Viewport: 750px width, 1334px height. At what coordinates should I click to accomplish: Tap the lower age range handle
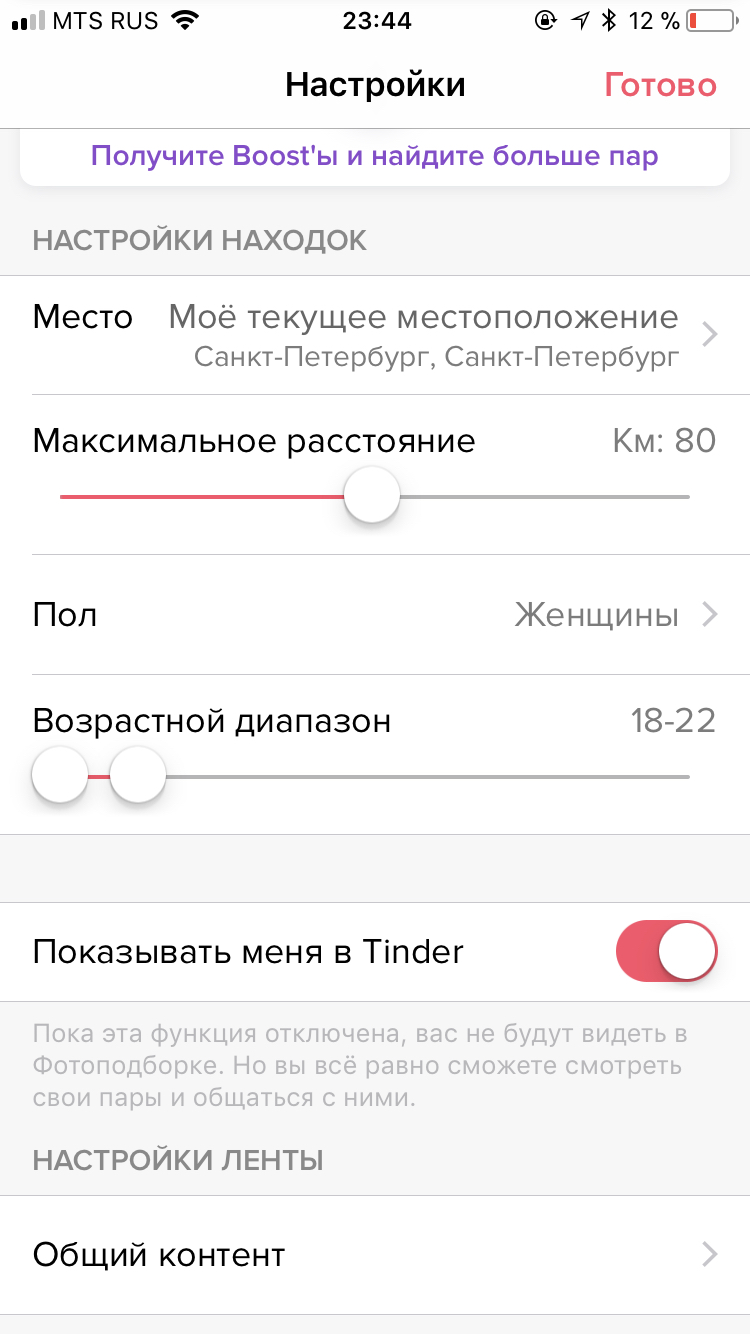pyautogui.click(x=60, y=775)
